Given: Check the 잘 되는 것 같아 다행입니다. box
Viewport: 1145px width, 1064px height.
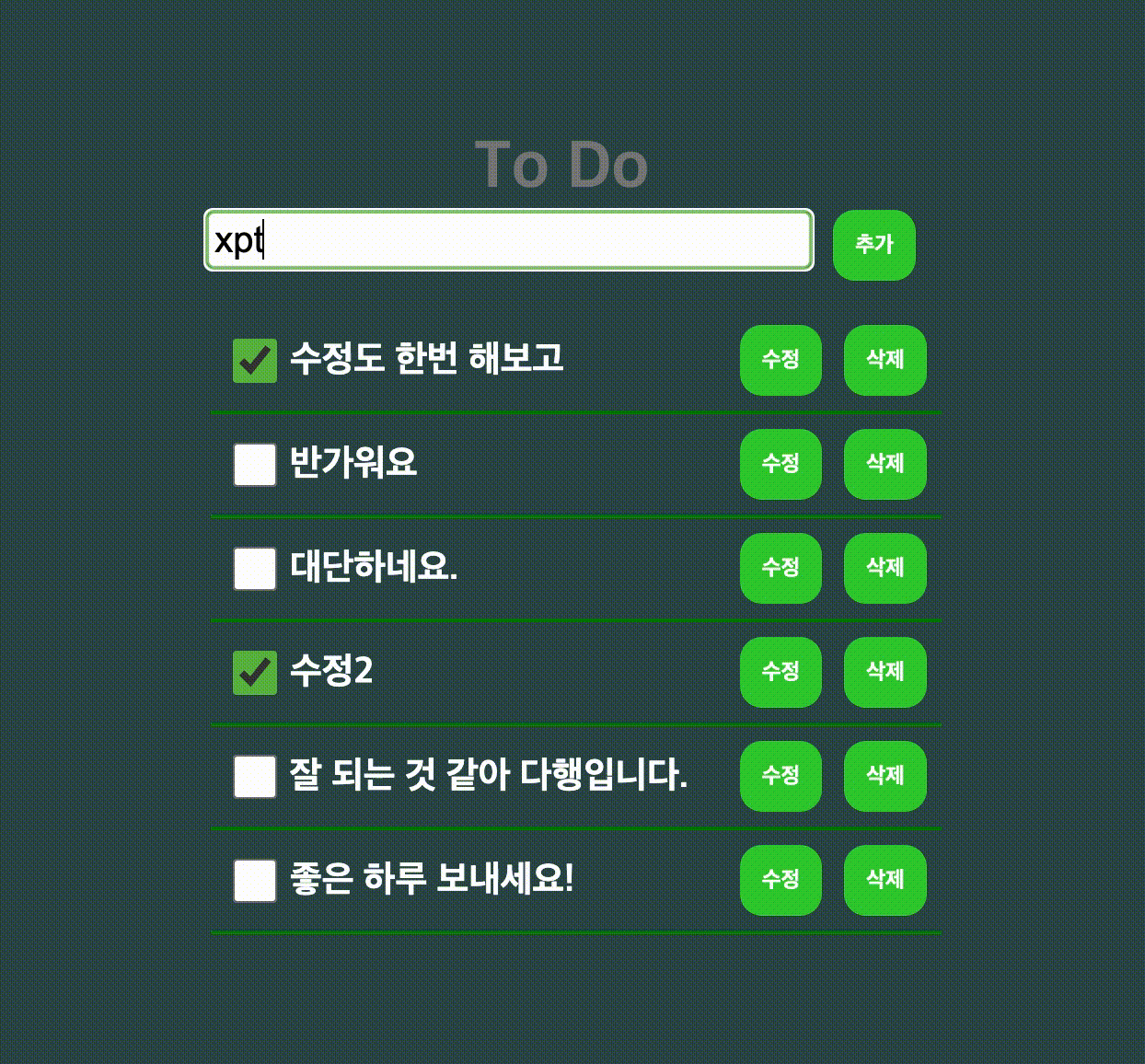Looking at the screenshot, I should click(255, 777).
